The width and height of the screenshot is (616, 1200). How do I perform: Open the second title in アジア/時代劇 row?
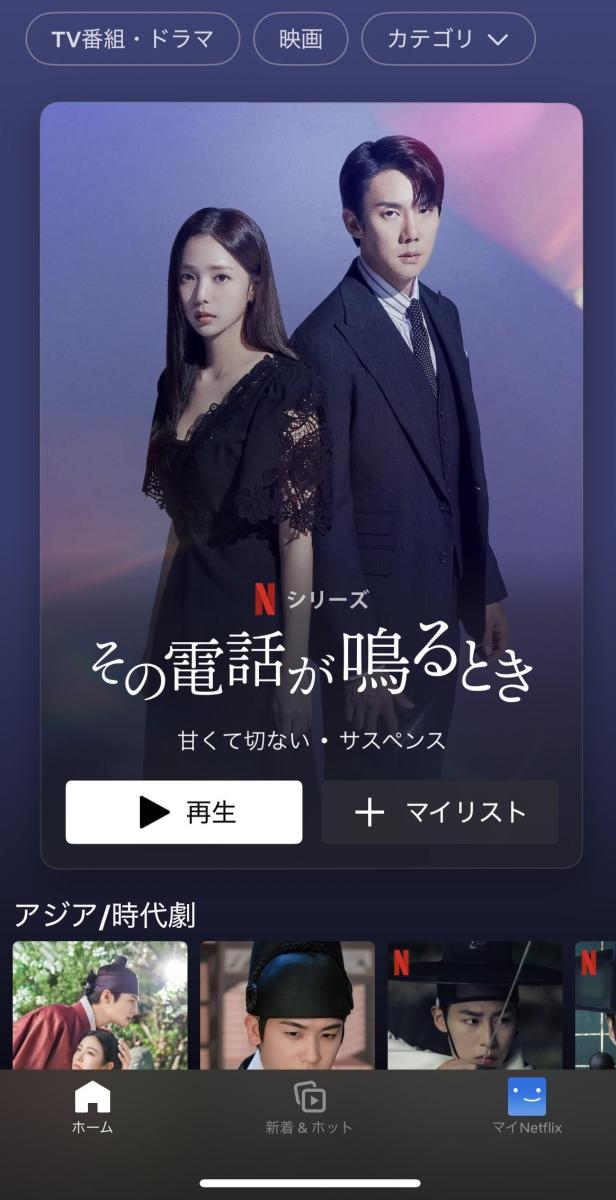click(x=288, y=1005)
